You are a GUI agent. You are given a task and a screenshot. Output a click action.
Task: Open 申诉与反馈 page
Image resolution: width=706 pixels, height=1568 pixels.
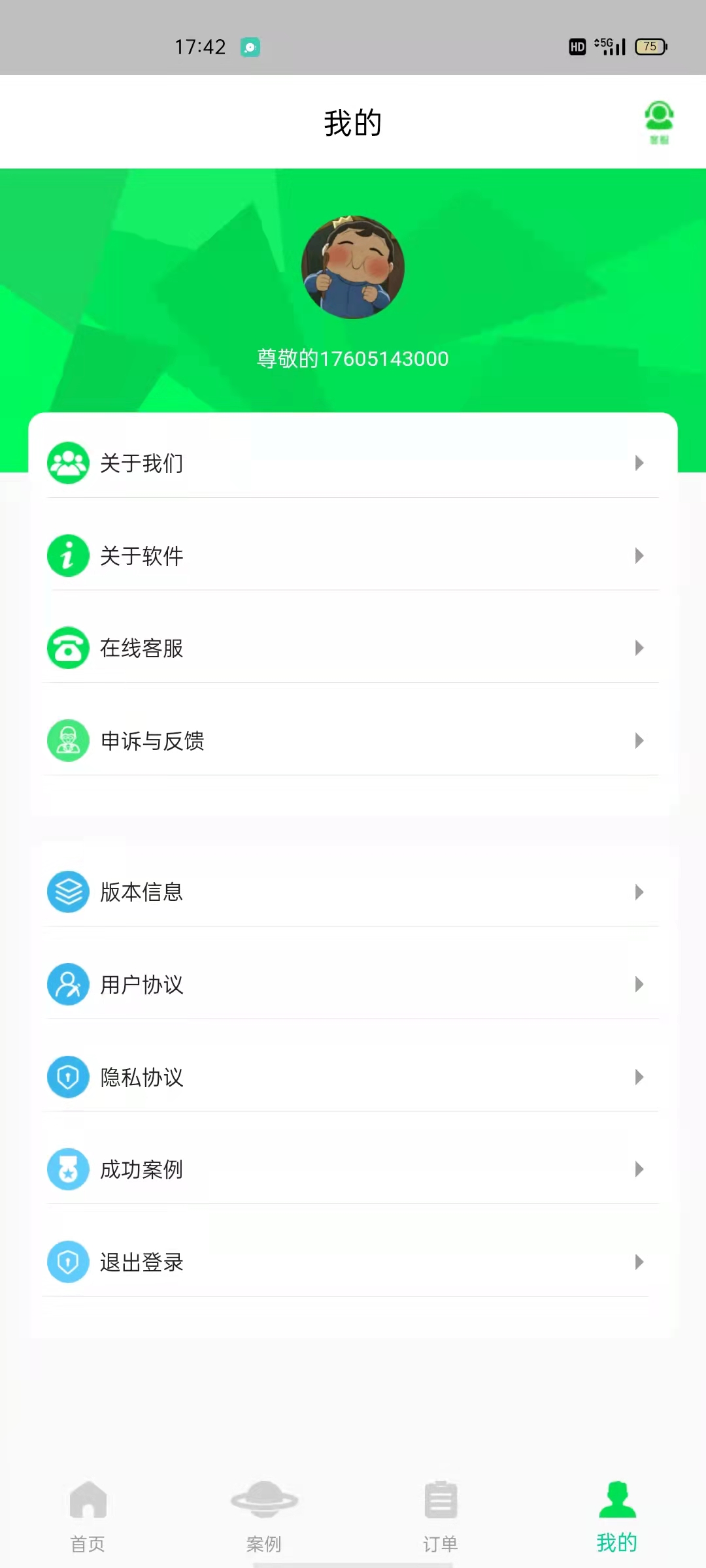353,741
